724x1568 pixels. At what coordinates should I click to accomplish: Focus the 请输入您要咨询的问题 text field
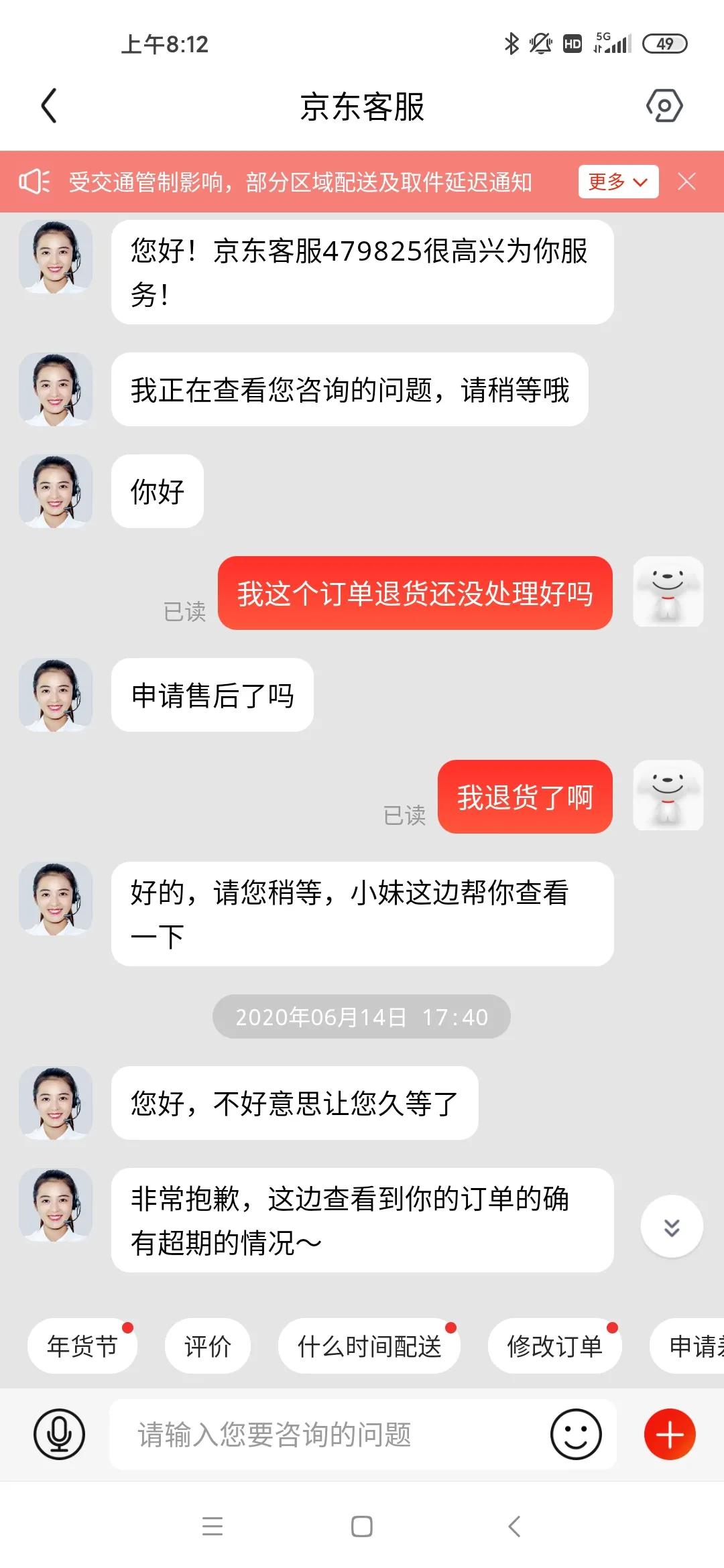328,1434
